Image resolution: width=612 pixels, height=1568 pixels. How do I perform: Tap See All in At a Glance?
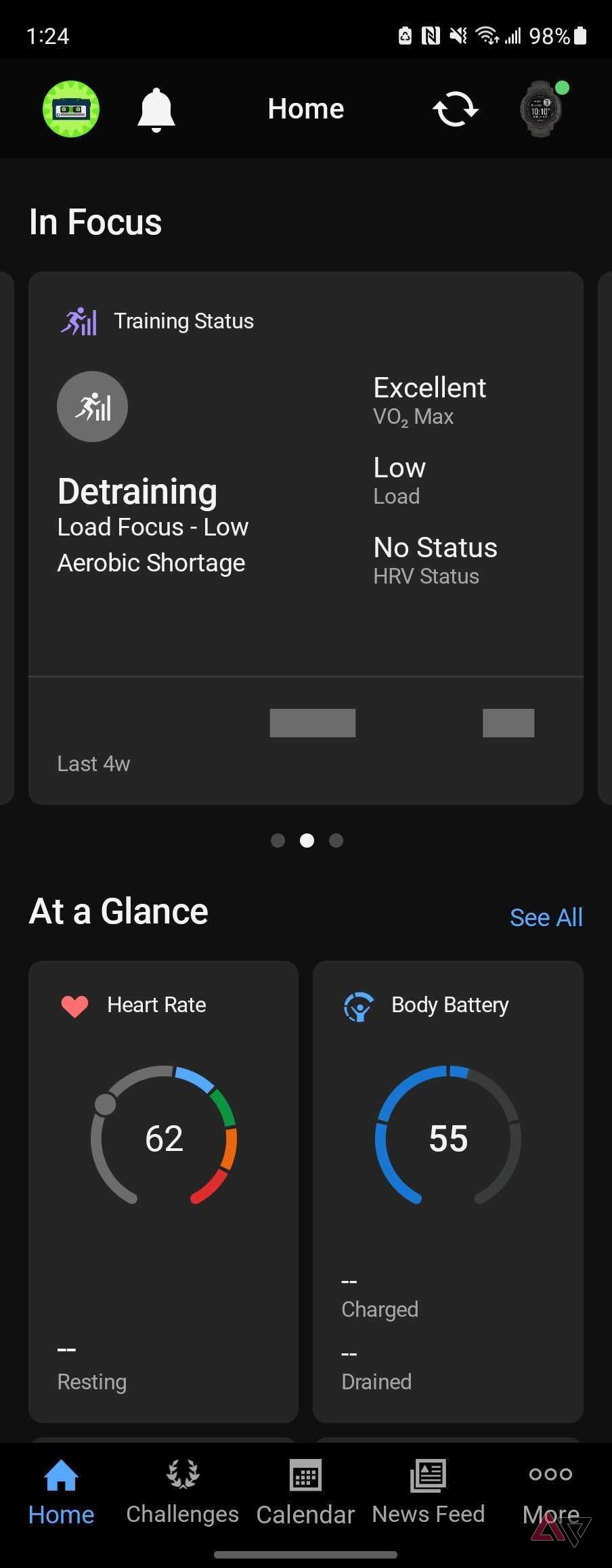point(546,917)
